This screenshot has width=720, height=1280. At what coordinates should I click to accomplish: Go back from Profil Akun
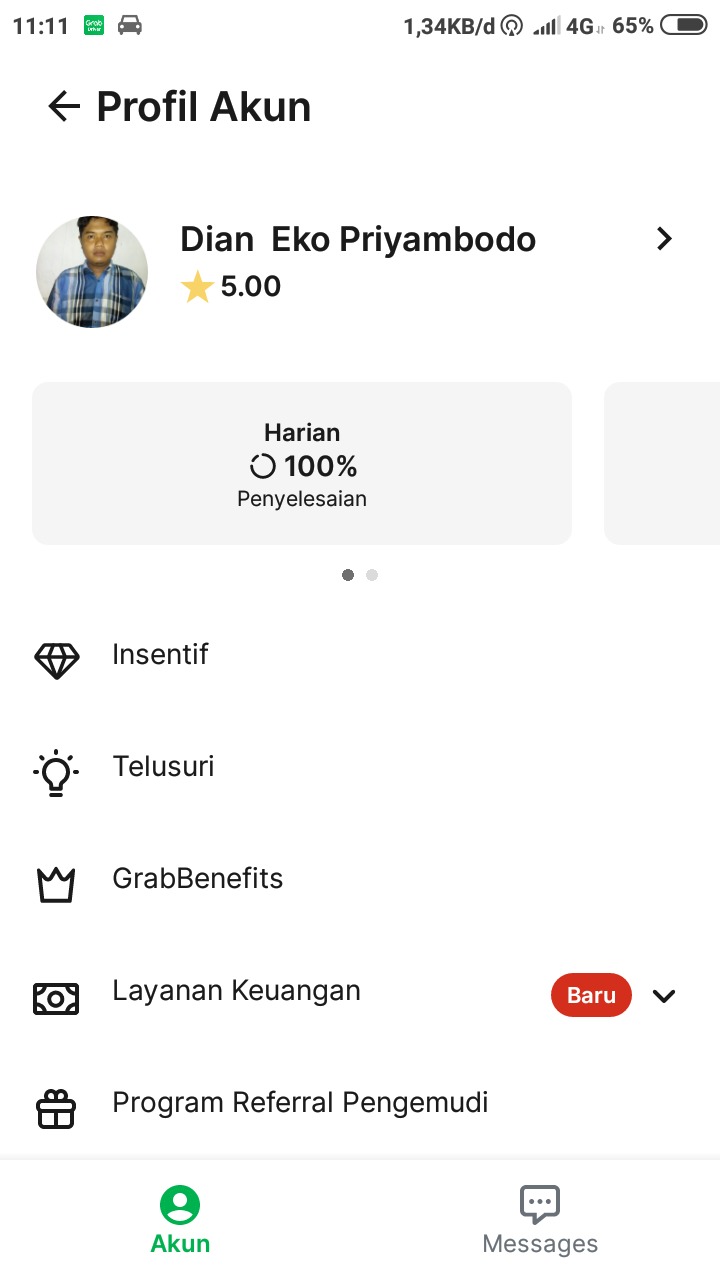(64, 107)
